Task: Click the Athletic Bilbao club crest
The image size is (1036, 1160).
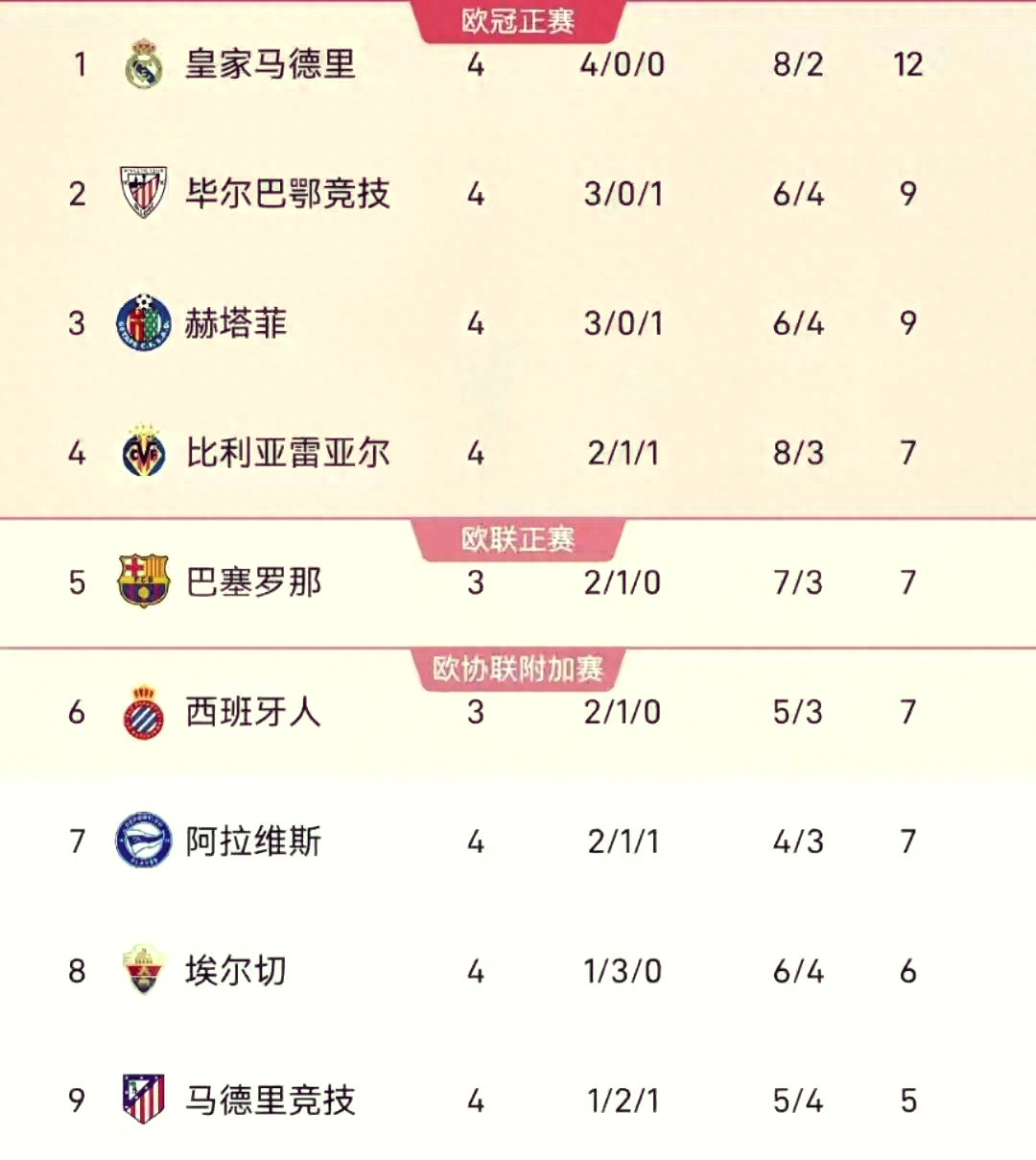Action: [142, 195]
